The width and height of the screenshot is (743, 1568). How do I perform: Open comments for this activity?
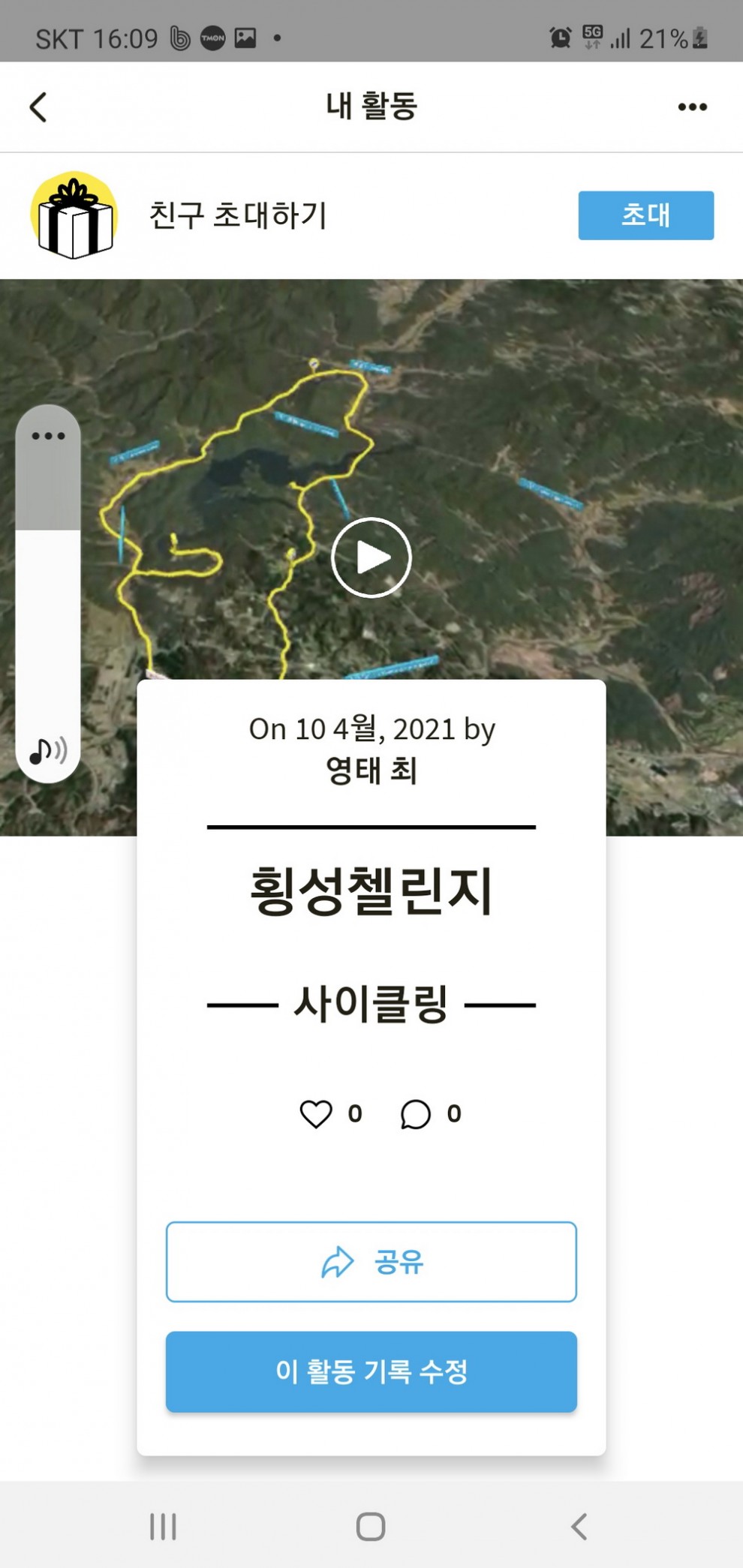point(415,1114)
